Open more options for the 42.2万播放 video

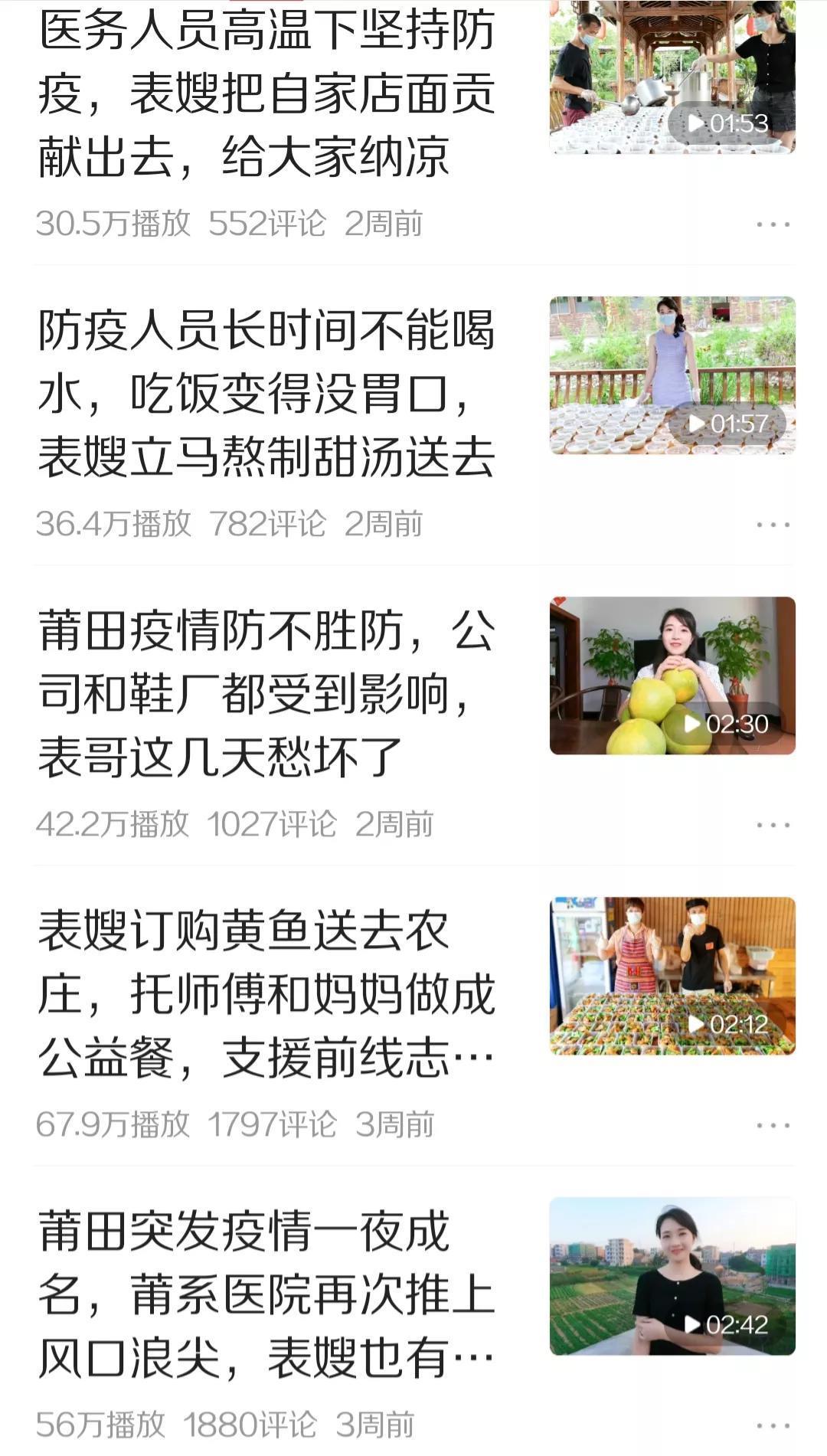[773, 825]
